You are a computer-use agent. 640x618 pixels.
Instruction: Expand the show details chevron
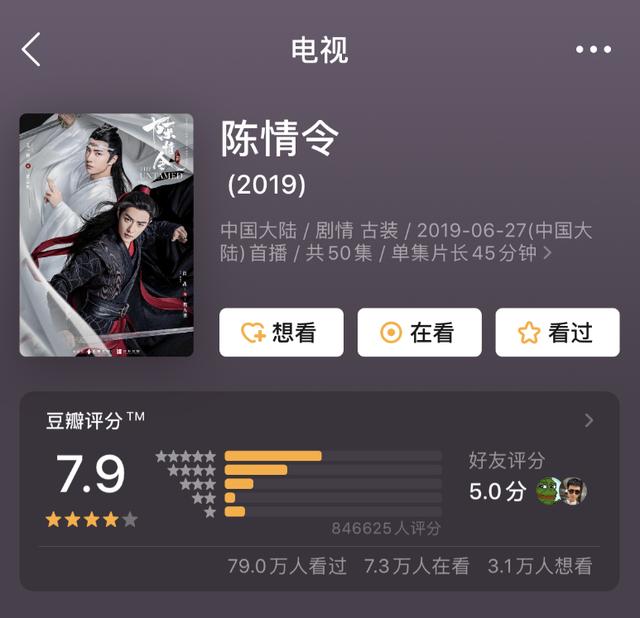pyautogui.click(x=547, y=253)
